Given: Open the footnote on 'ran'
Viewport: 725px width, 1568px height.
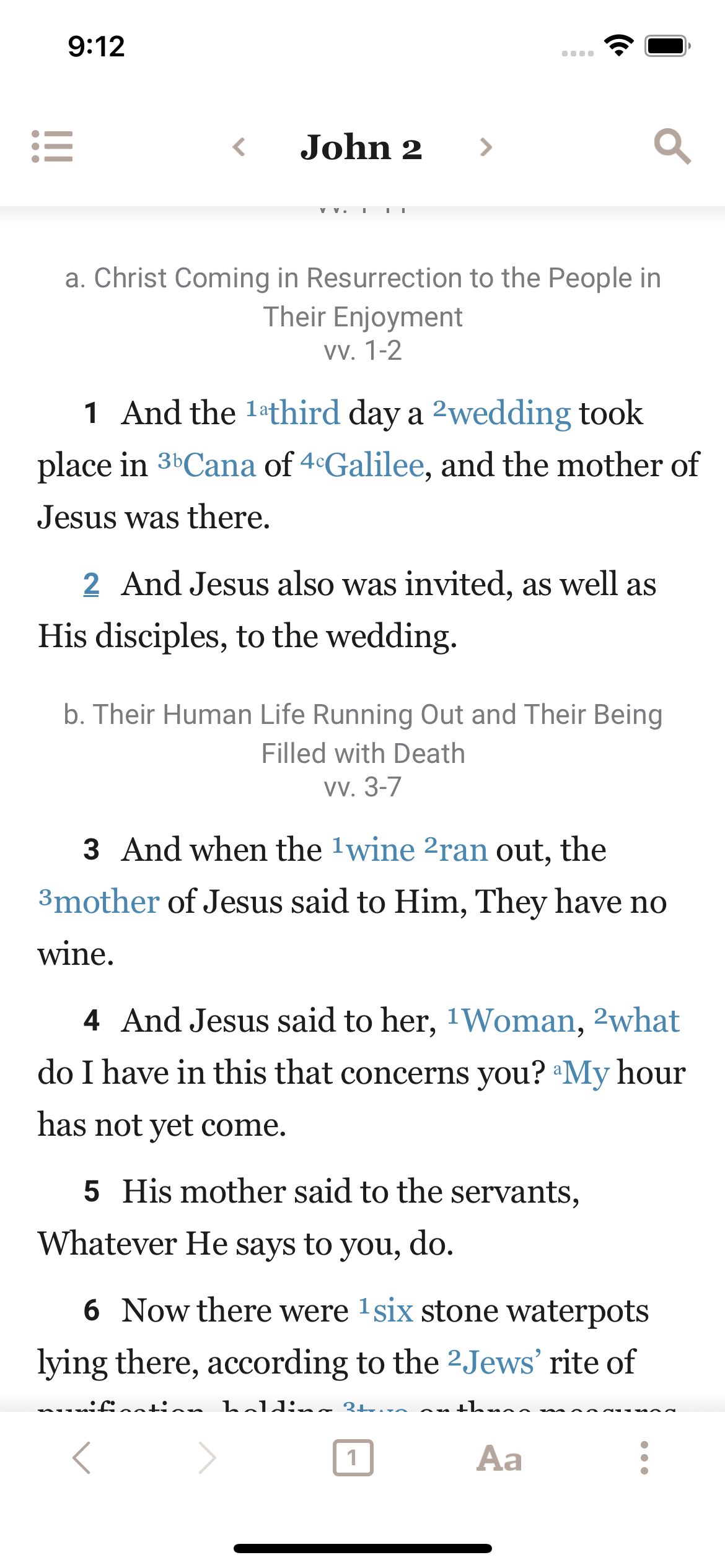Looking at the screenshot, I should (462, 850).
